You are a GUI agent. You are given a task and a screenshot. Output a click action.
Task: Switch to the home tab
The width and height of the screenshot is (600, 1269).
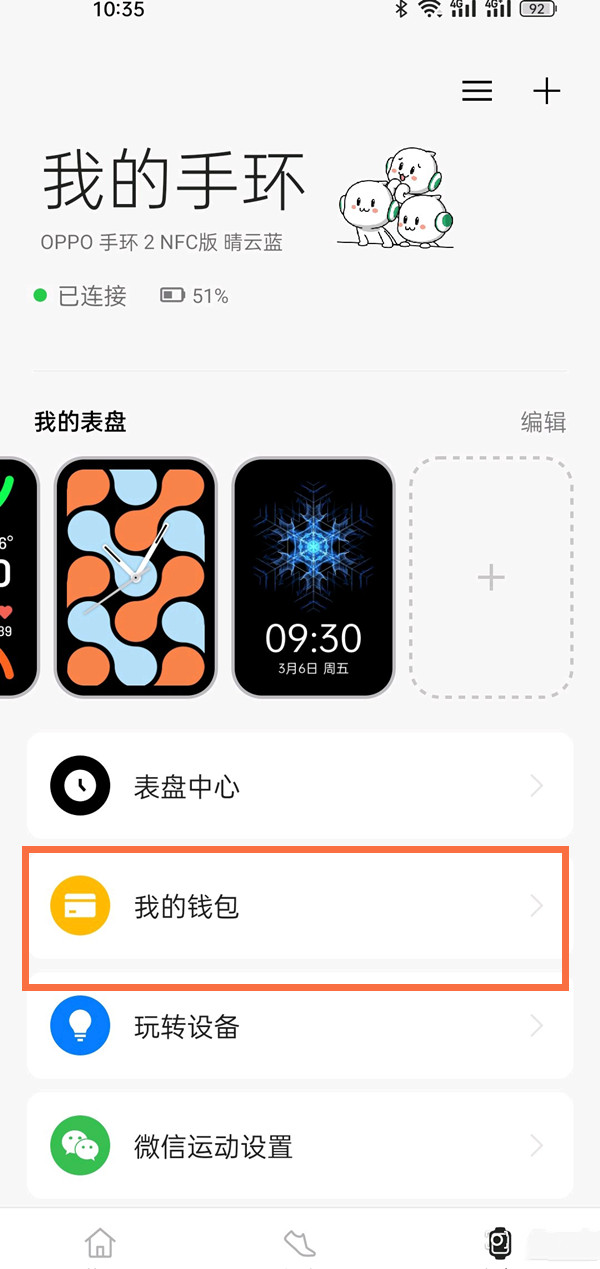pos(100,1243)
